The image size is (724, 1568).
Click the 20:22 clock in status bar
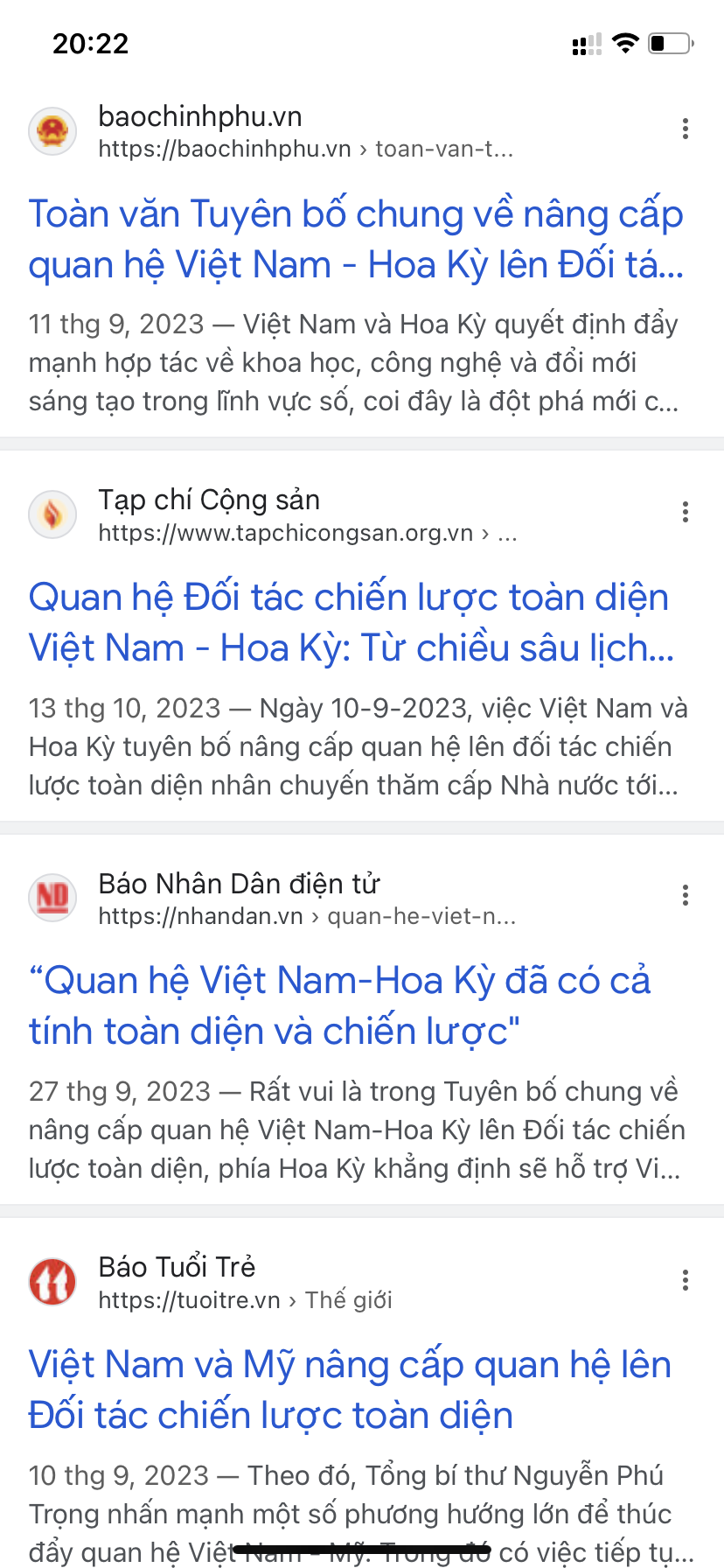(x=89, y=42)
